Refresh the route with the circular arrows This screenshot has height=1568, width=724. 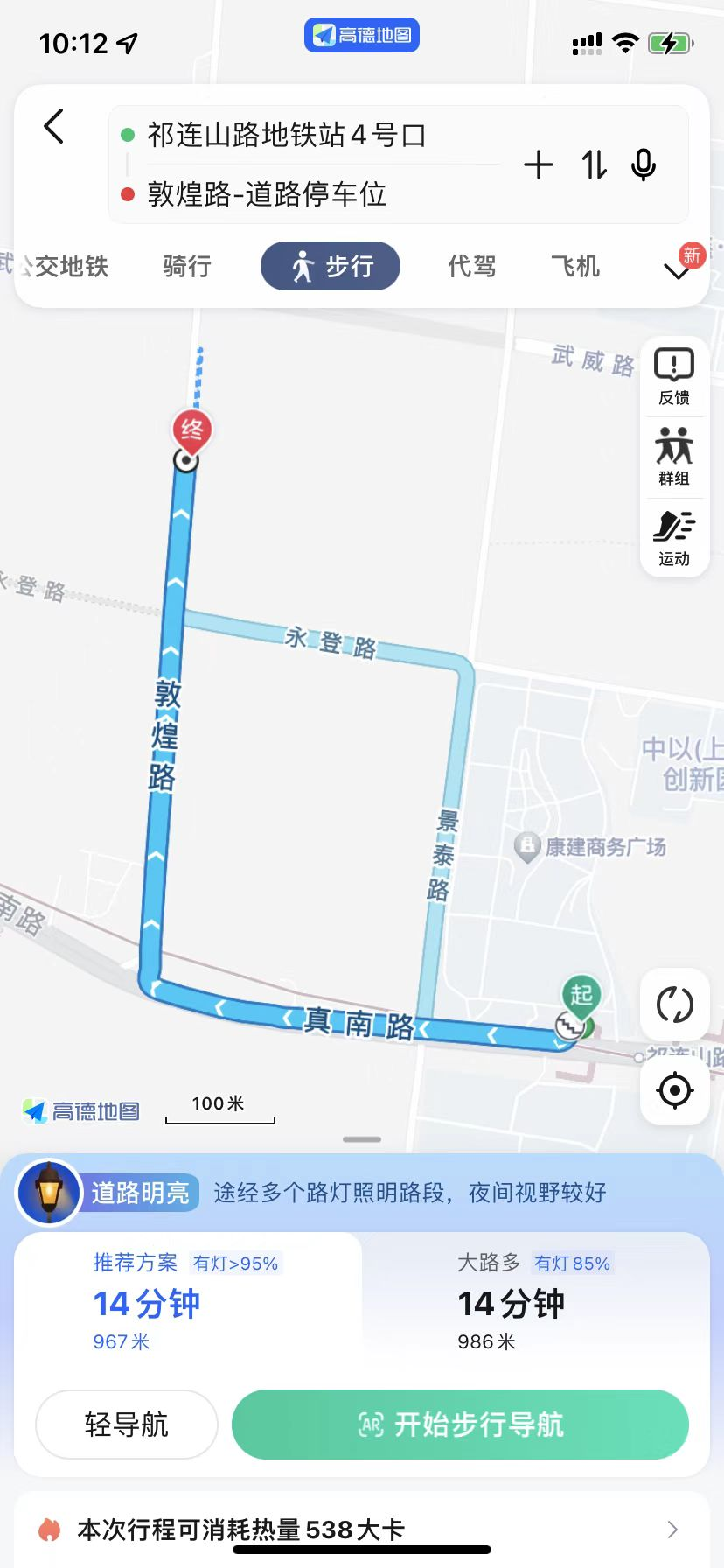pos(674,1004)
